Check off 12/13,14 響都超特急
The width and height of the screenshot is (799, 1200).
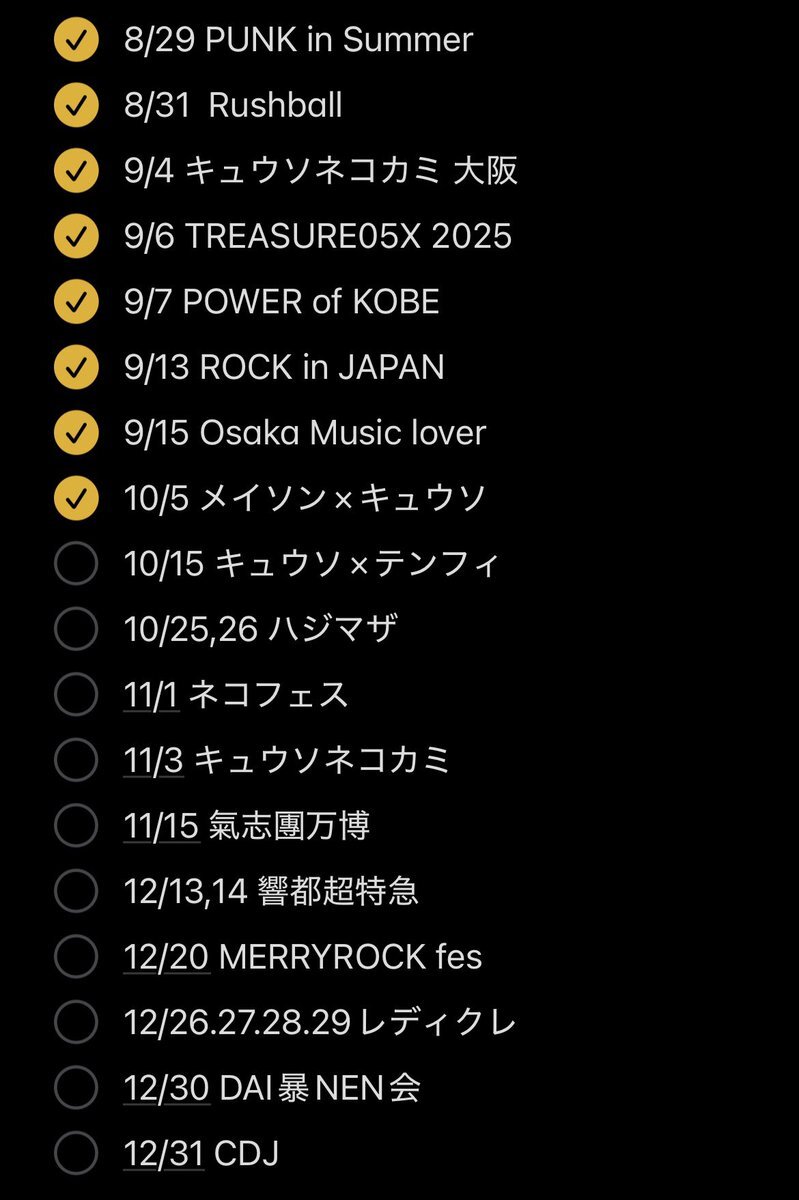76,891
